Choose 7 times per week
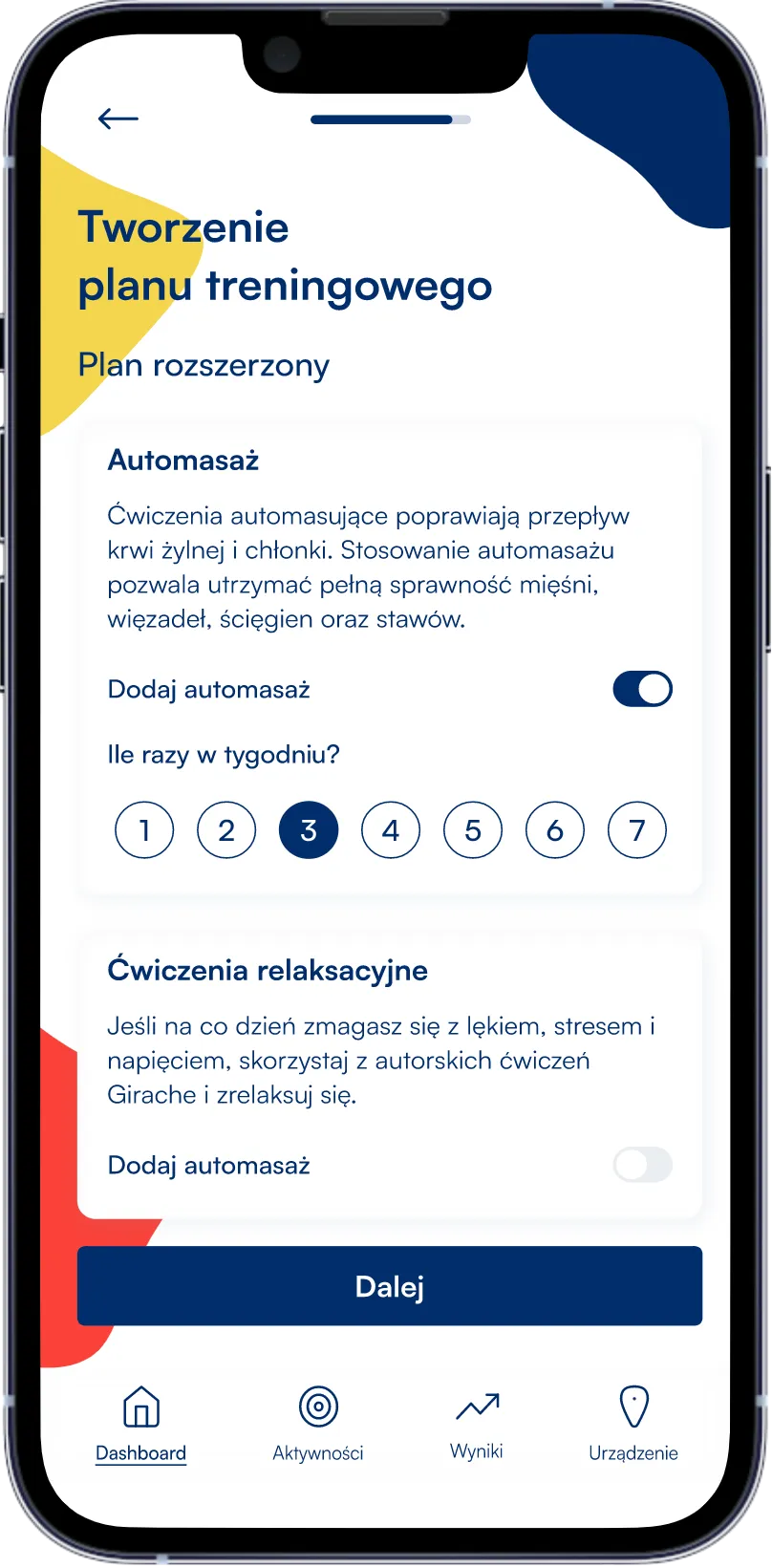 pyautogui.click(x=637, y=830)
